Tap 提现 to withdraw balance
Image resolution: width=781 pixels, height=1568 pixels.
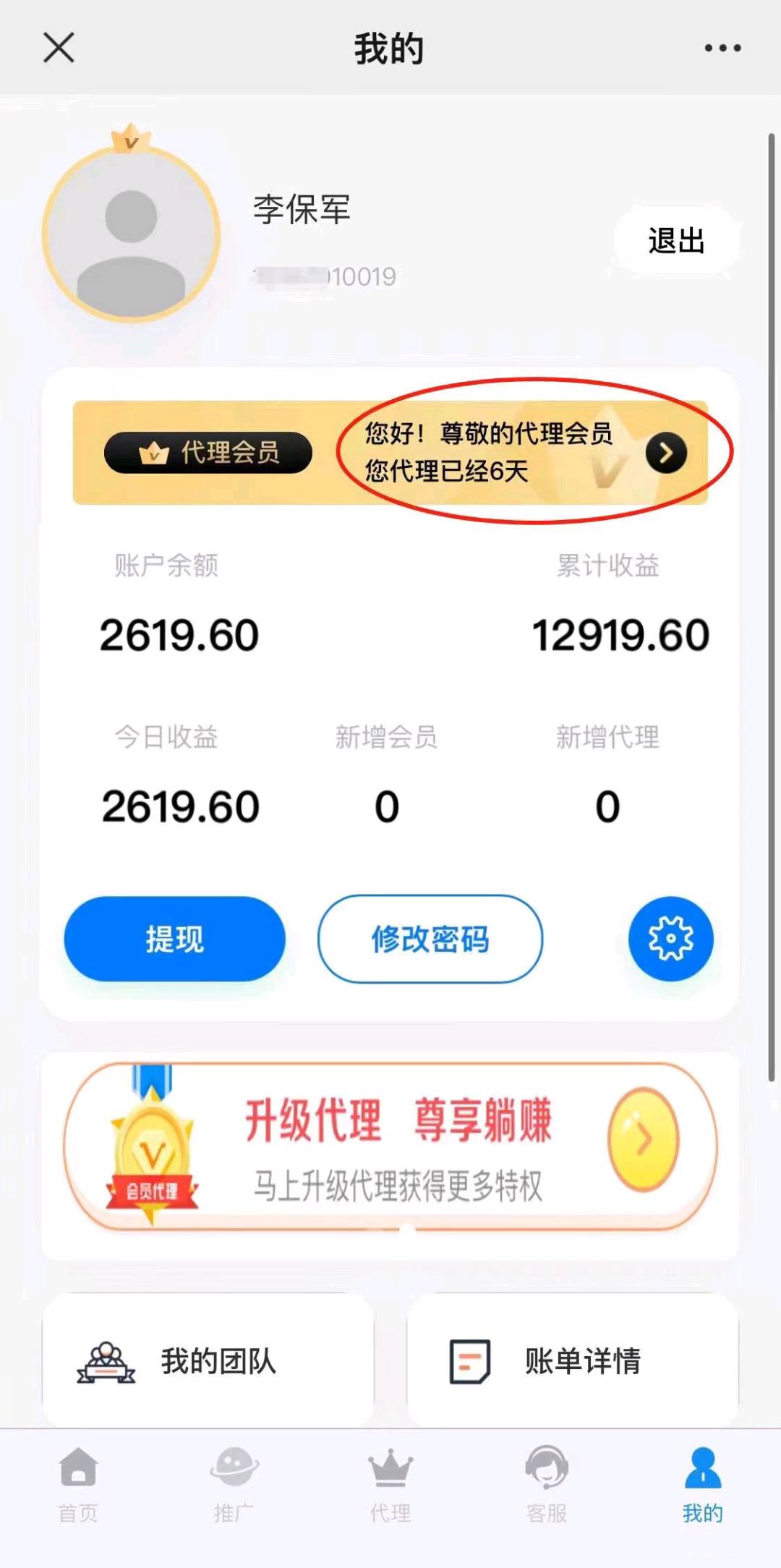click(174, 939)
